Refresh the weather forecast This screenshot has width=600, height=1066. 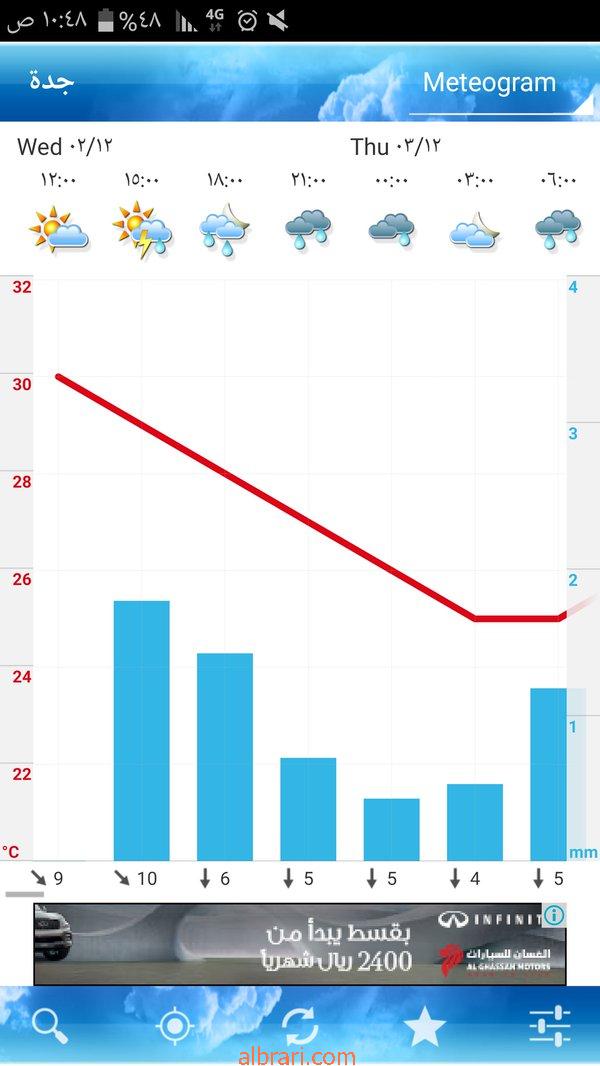pos(300,1026)
